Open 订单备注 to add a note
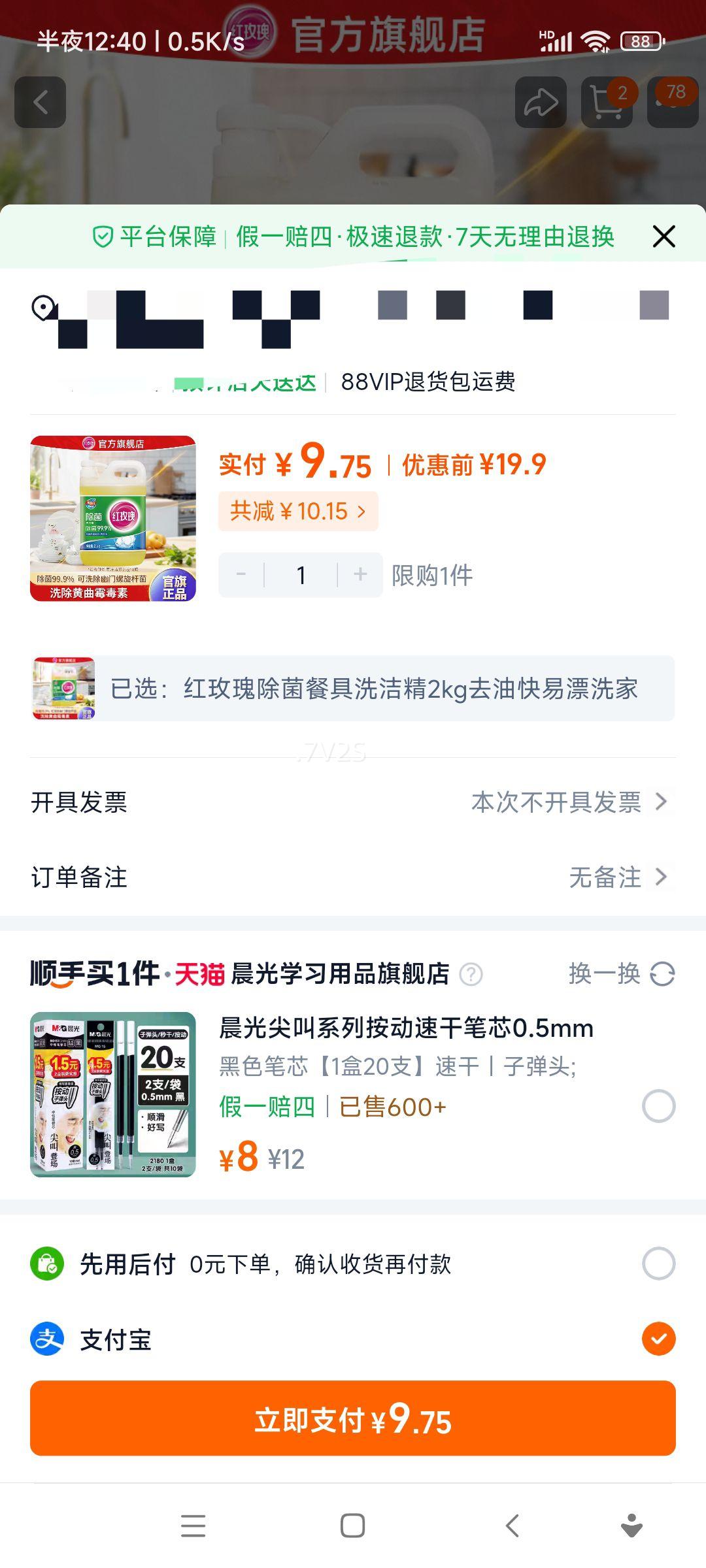 [353, 878]
